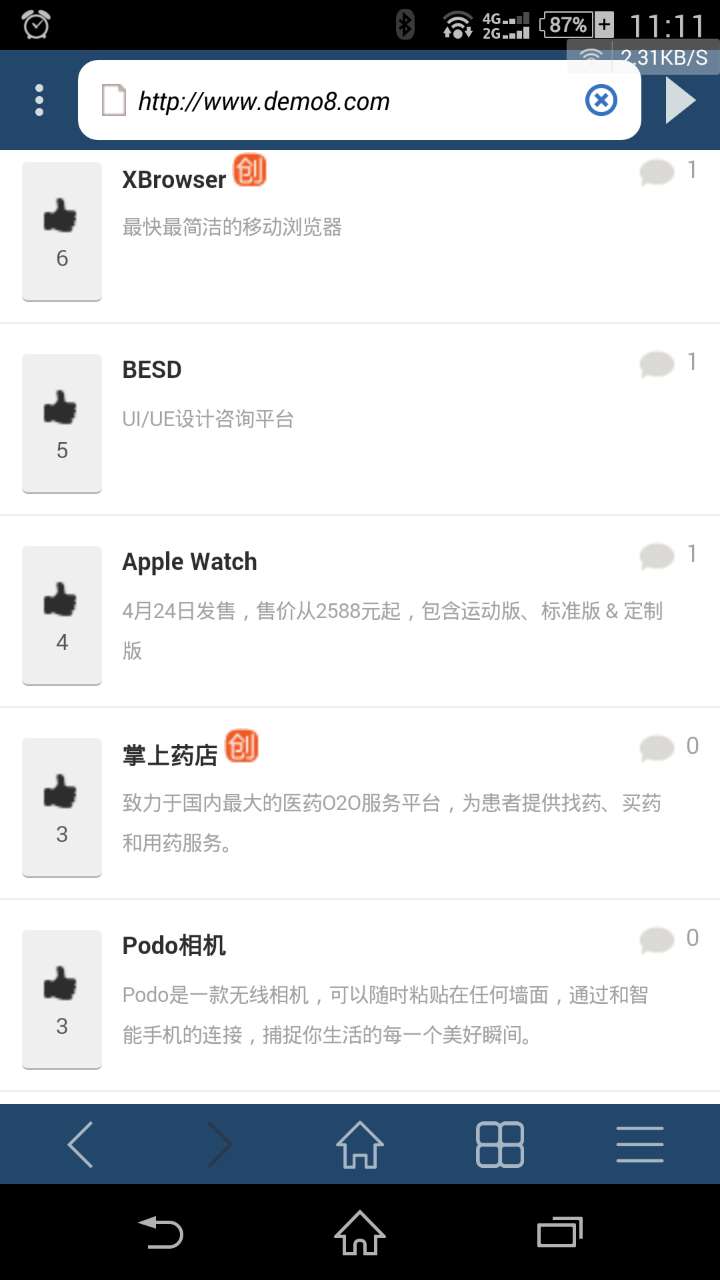View comments on XBrowser
The width and height of the screenshot is (720, 1280).
click(668, 172)
